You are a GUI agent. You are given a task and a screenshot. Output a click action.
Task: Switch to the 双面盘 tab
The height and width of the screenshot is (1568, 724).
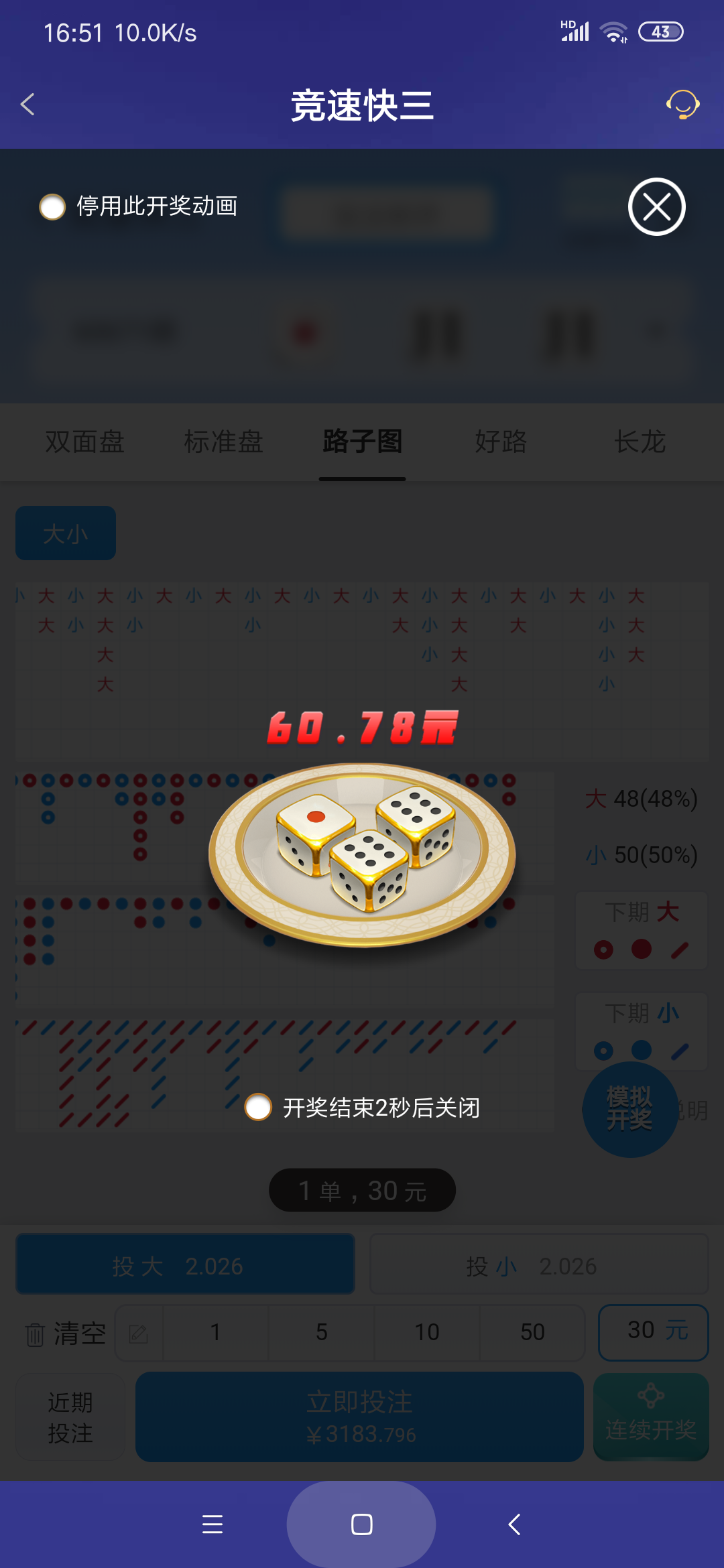[84, 442]
